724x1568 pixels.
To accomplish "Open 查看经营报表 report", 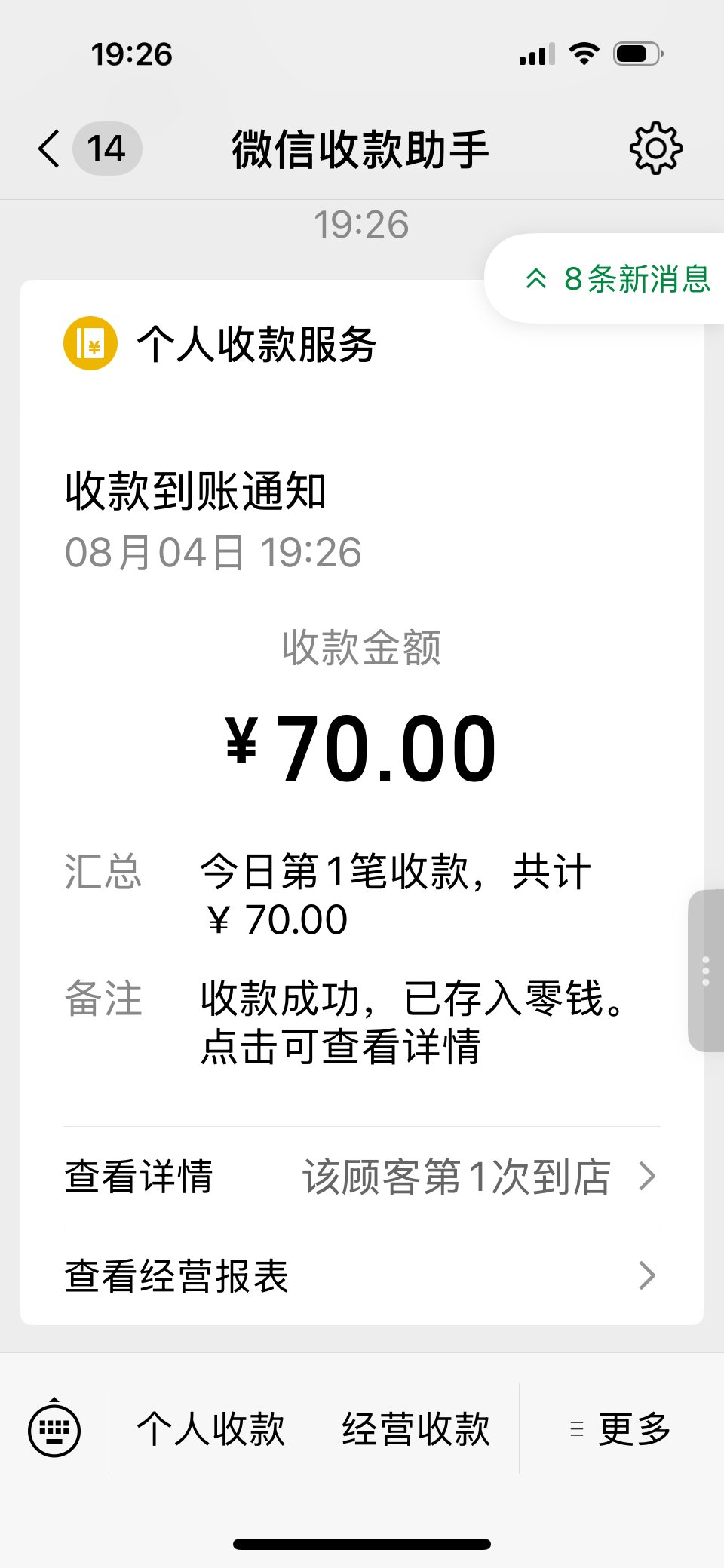I will click(x=362, y=1276).
